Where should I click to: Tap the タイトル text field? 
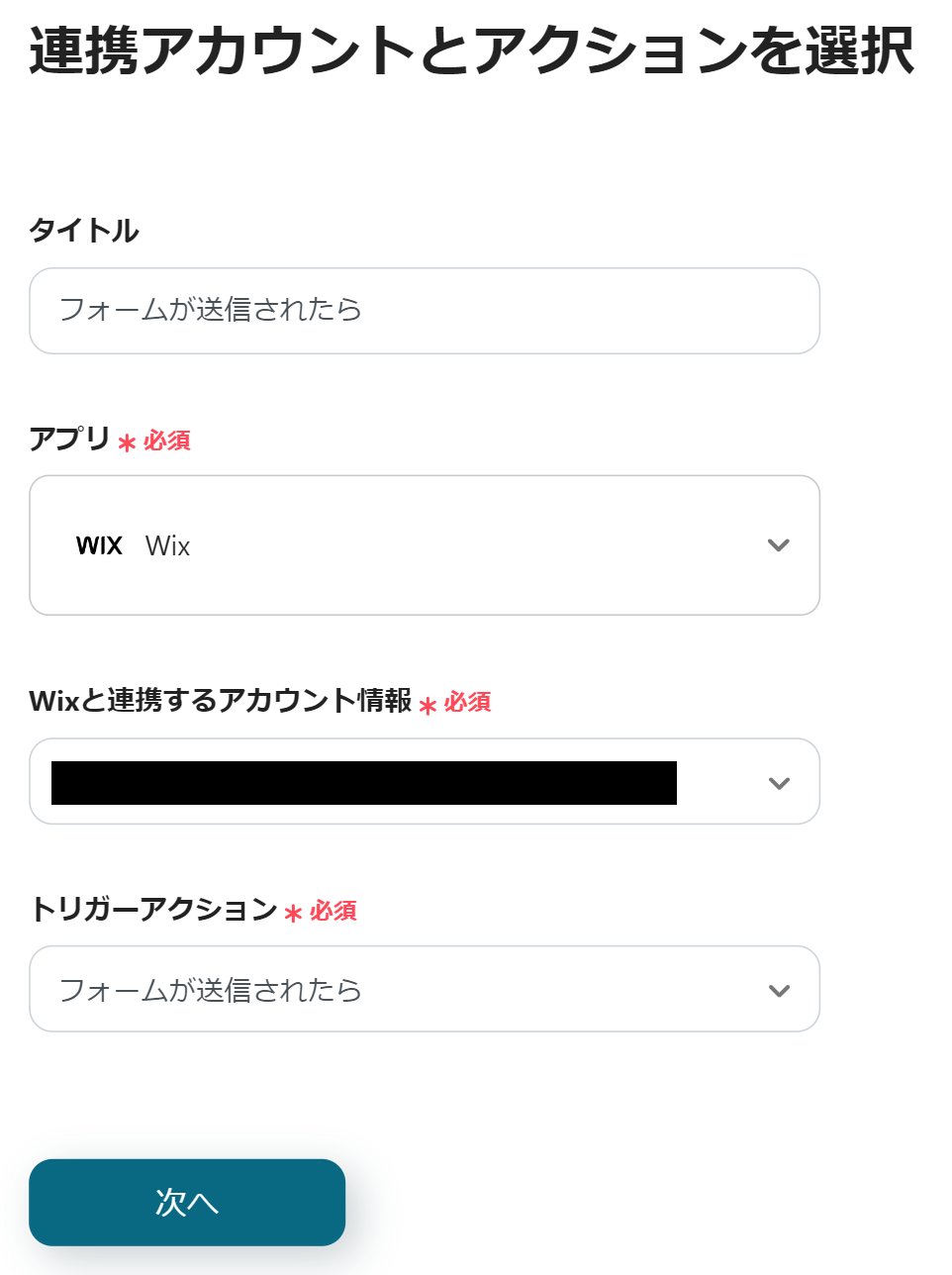[x=424, y=310]
